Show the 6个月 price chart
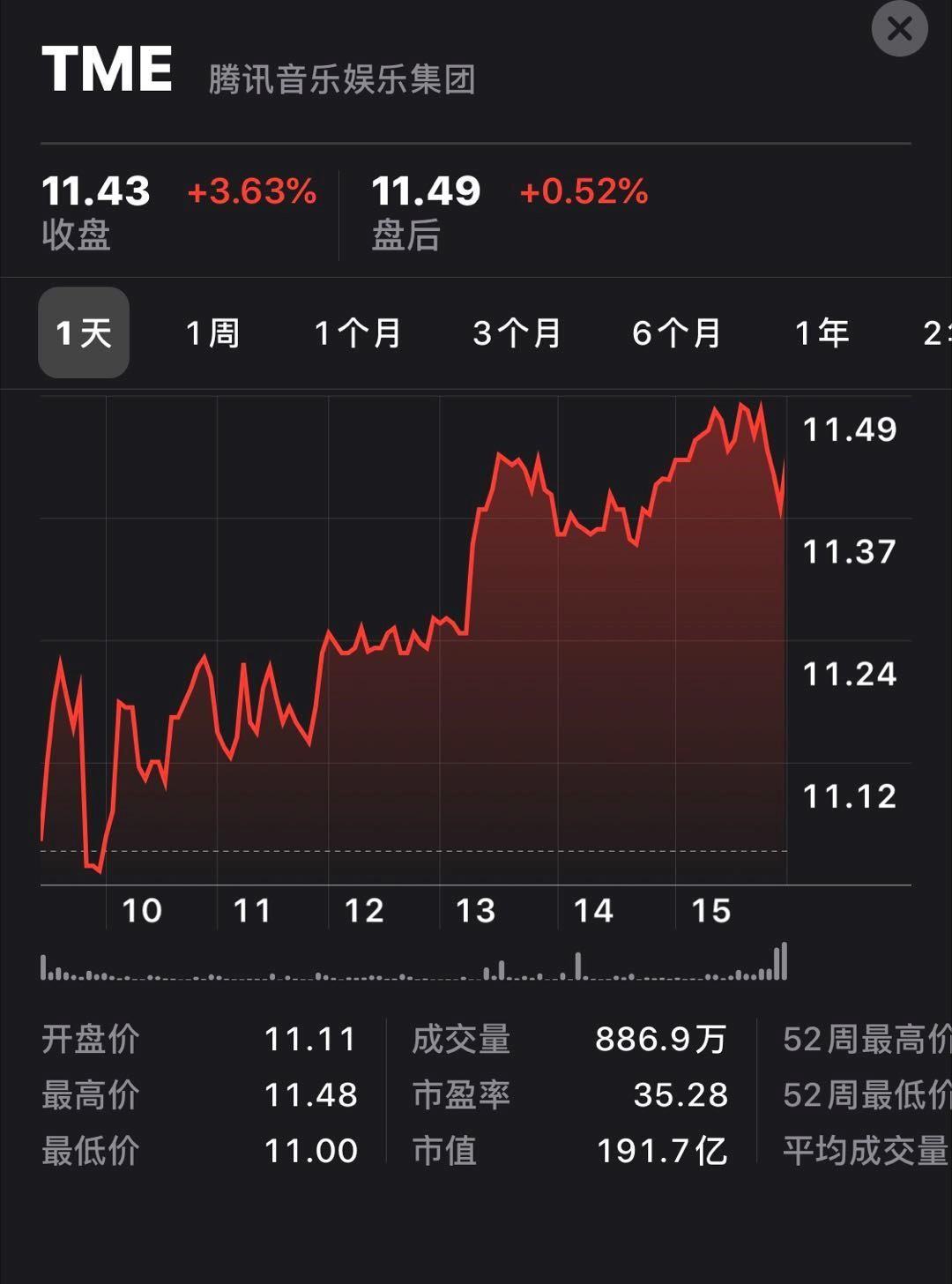952x1284 pixels. [676, 333]
